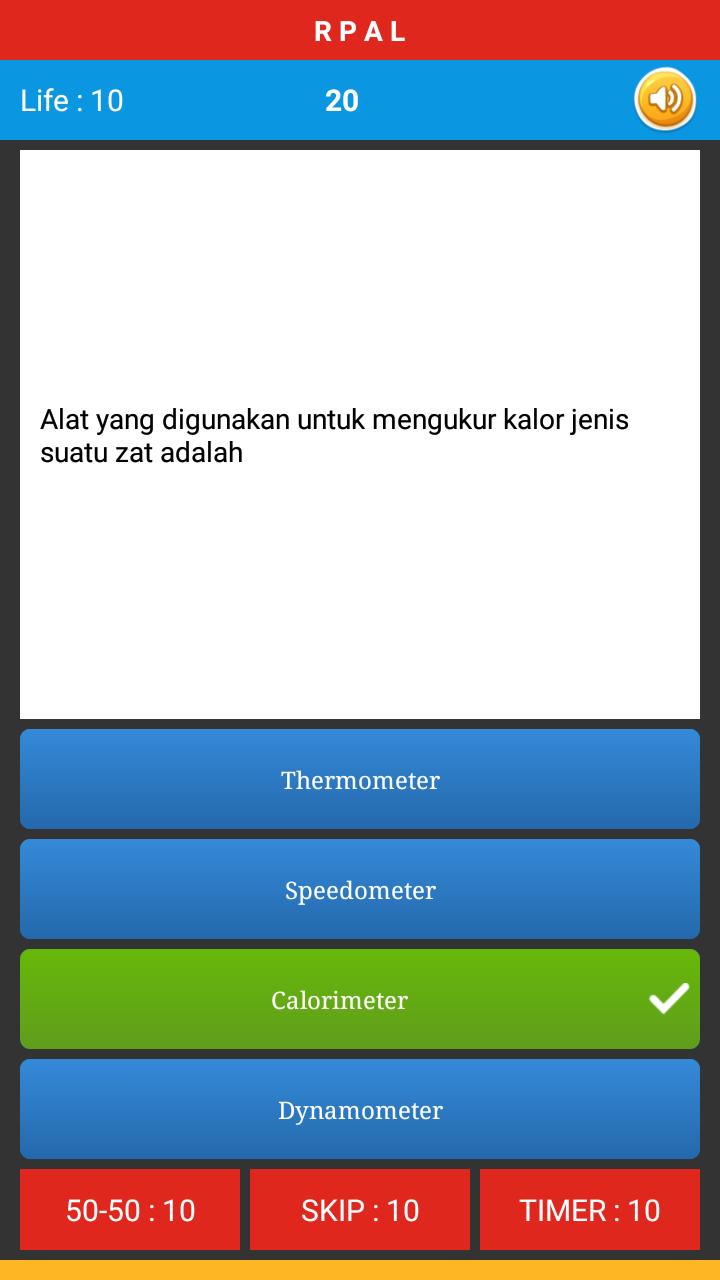Use the 50-50 lifeline

(x=130, y=1210)
